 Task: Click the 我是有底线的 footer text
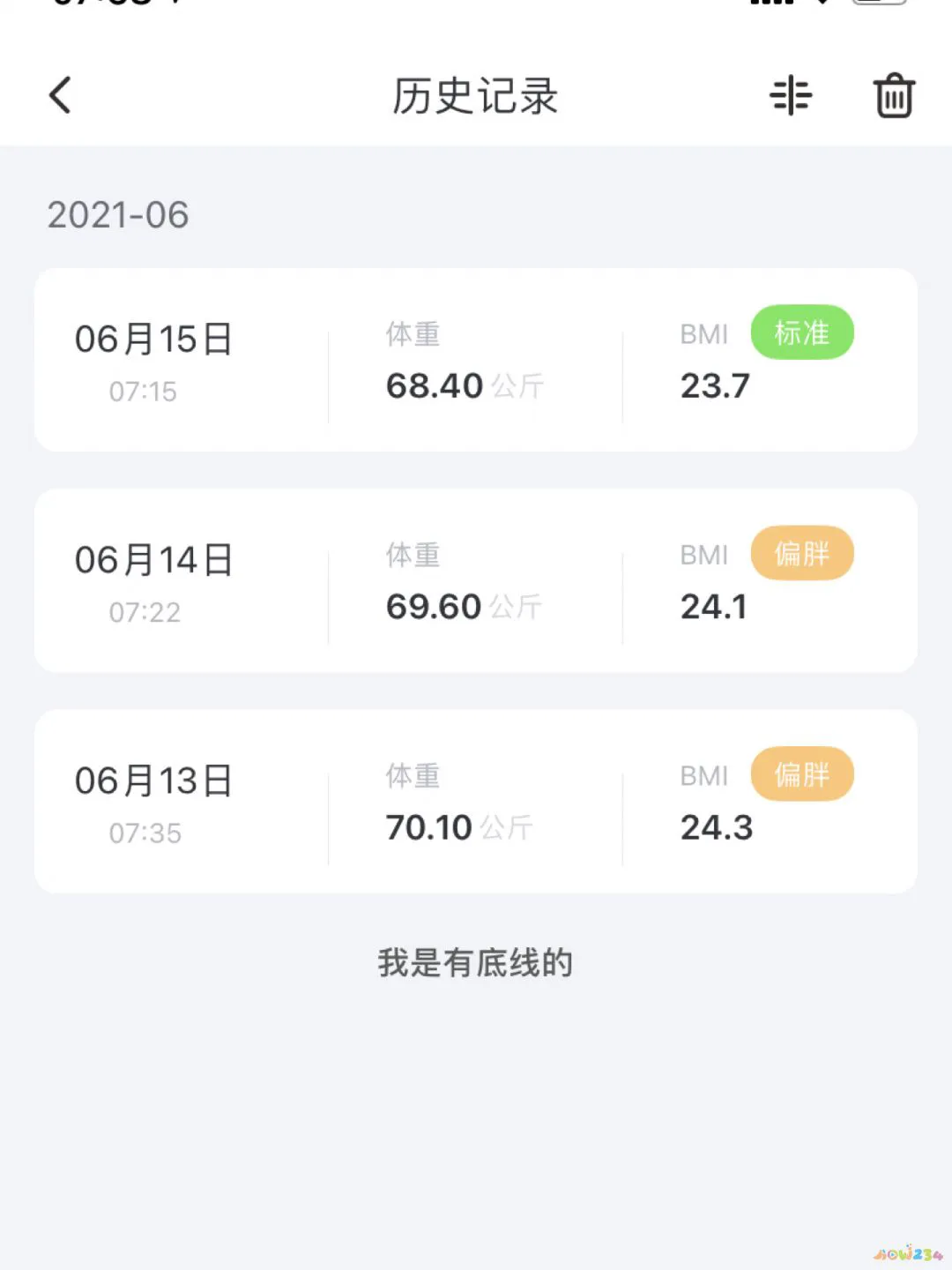(474, 963)
